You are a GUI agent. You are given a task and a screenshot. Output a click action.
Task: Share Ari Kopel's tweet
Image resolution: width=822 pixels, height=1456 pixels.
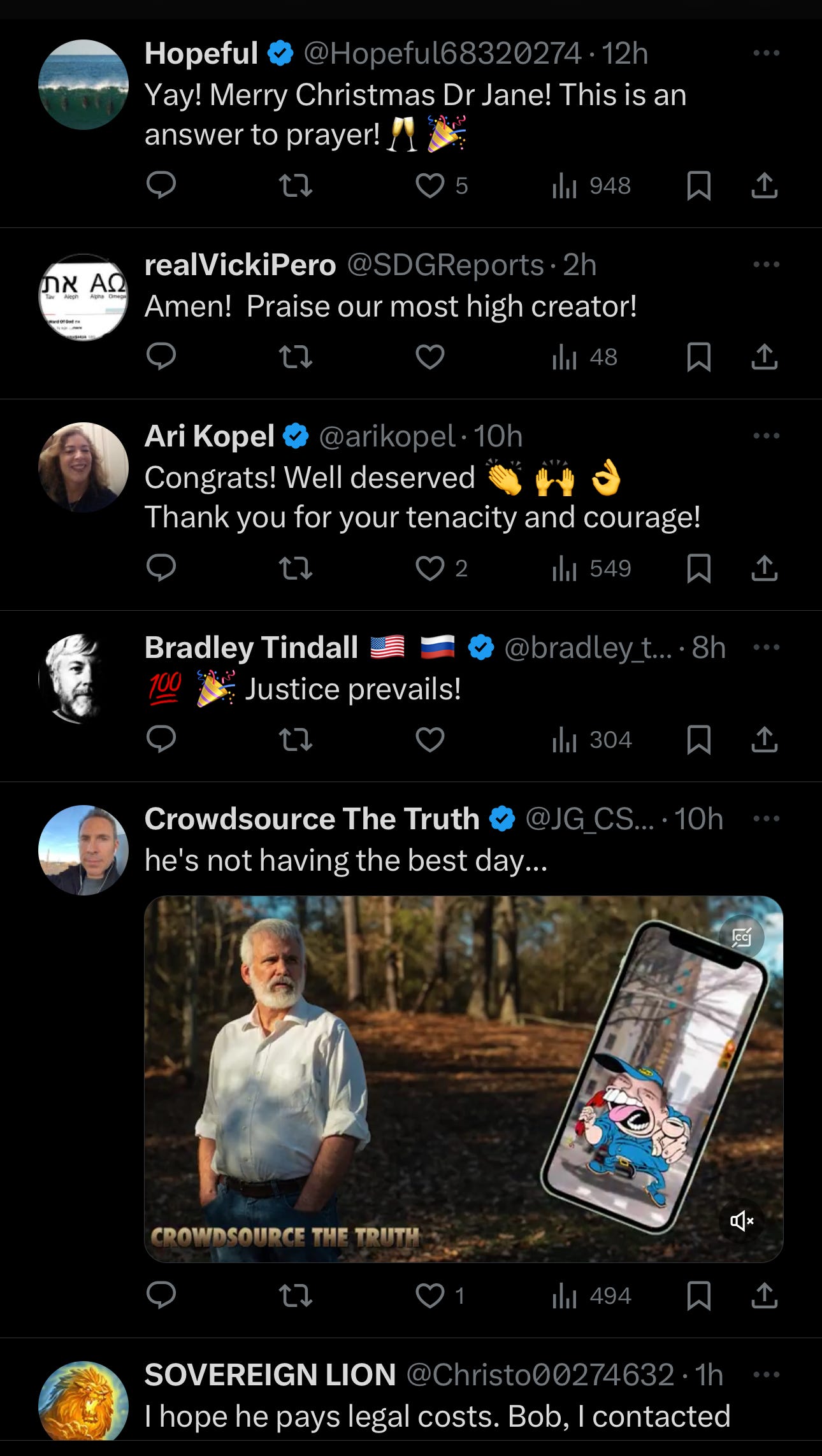[764, 568]
